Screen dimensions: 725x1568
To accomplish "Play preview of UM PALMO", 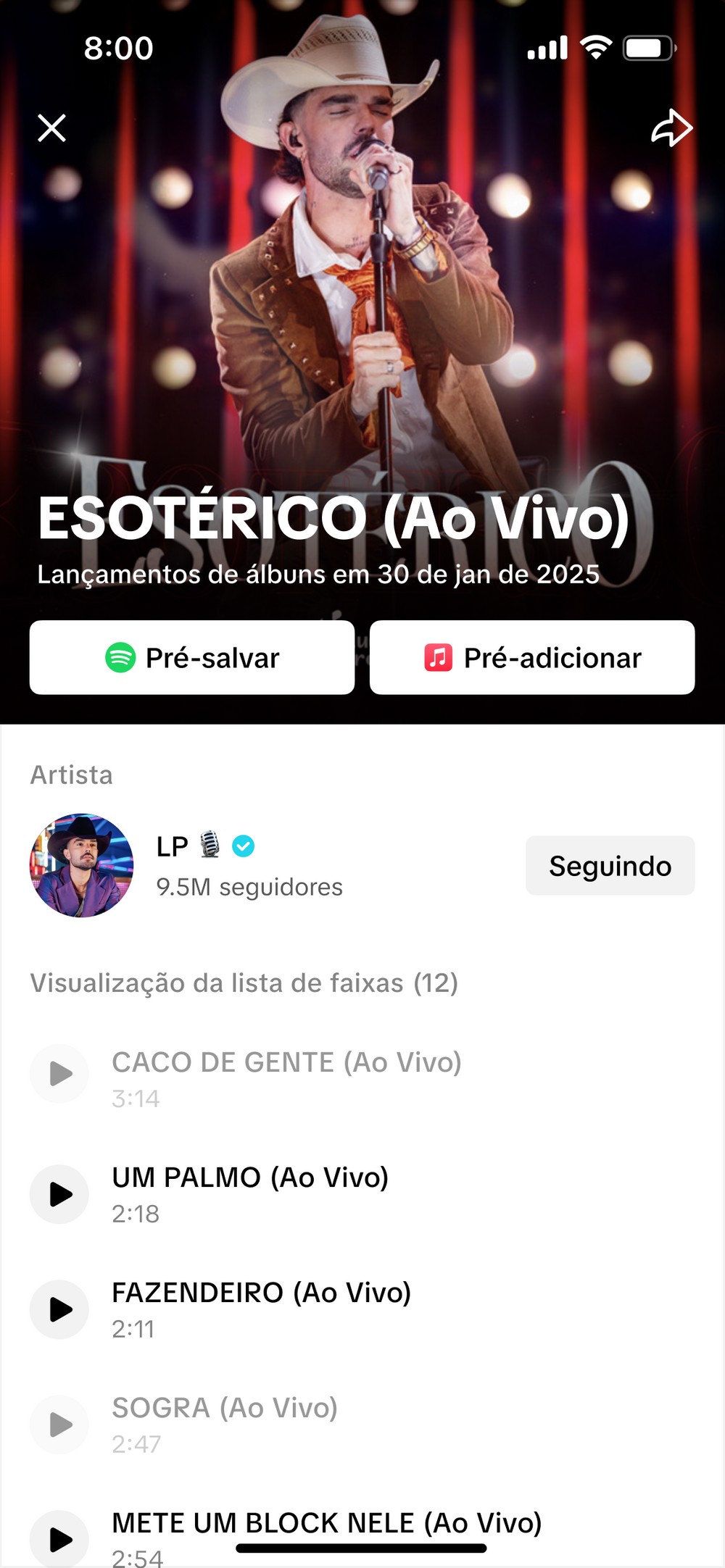I will 59,1194.
